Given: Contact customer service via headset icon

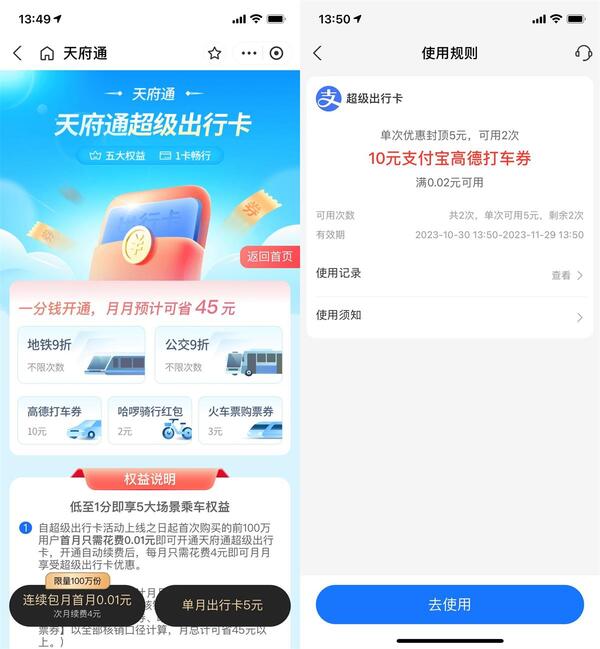Looking at the screenshot, I should click(583, 53).
